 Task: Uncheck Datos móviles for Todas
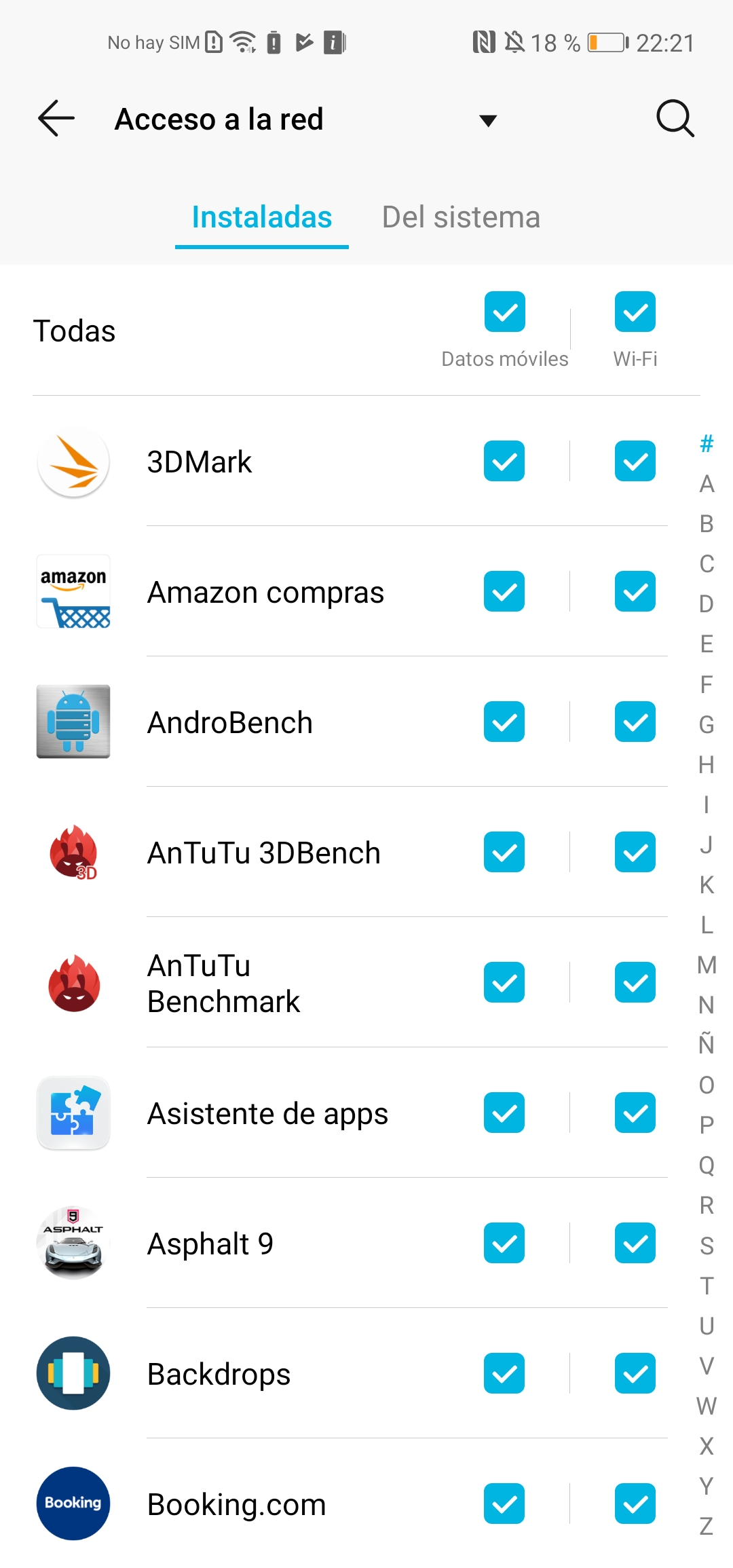(505, 312)
